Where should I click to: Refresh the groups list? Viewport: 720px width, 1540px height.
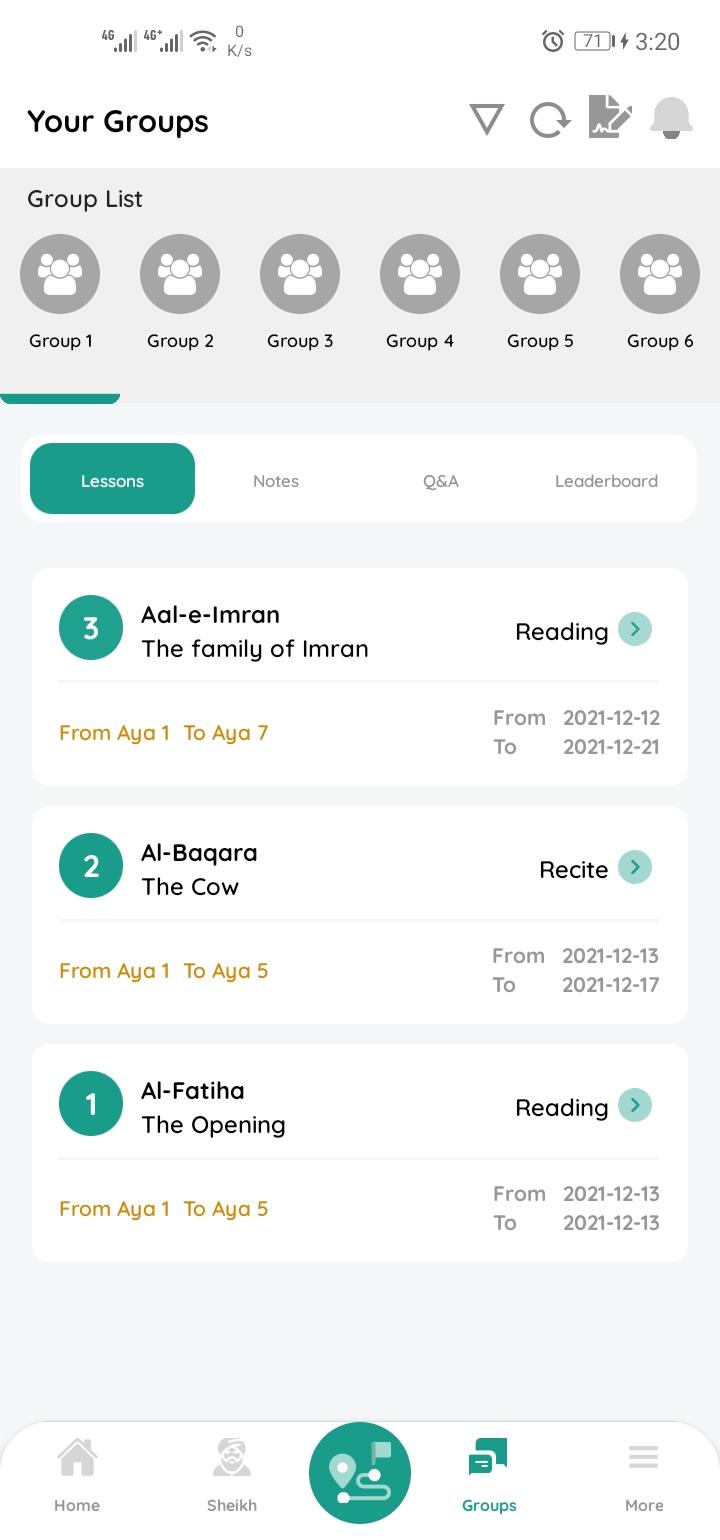click(549, 120)
